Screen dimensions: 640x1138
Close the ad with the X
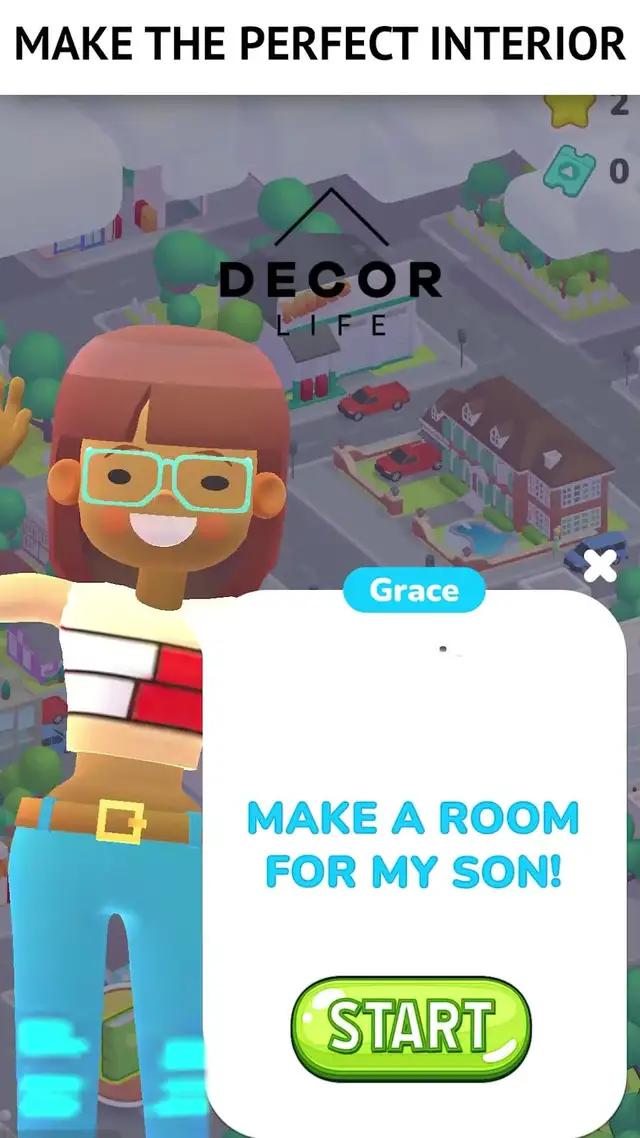click(x=600, y=567)
